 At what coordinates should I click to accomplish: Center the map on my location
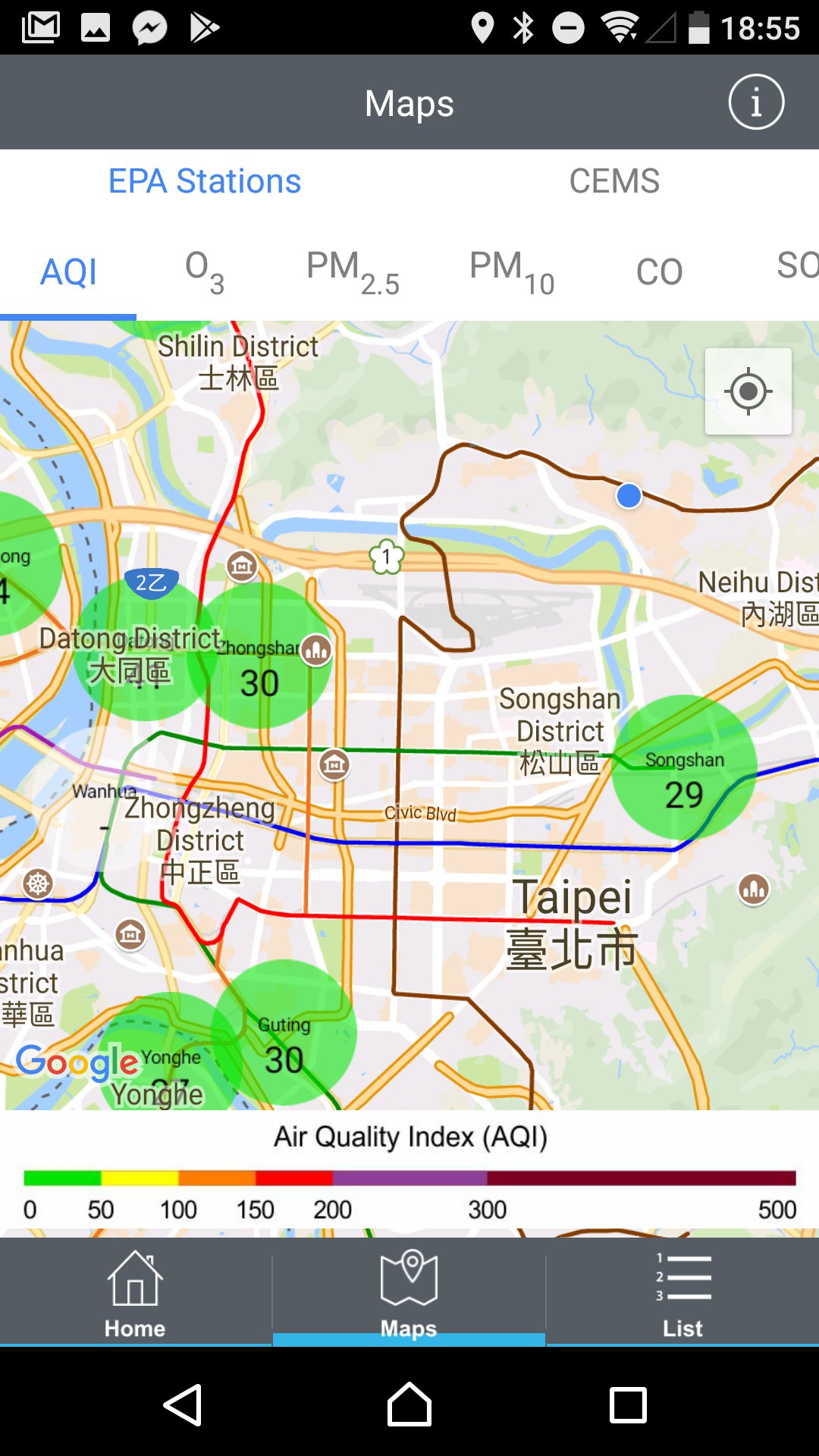click(x=748, y=392)
